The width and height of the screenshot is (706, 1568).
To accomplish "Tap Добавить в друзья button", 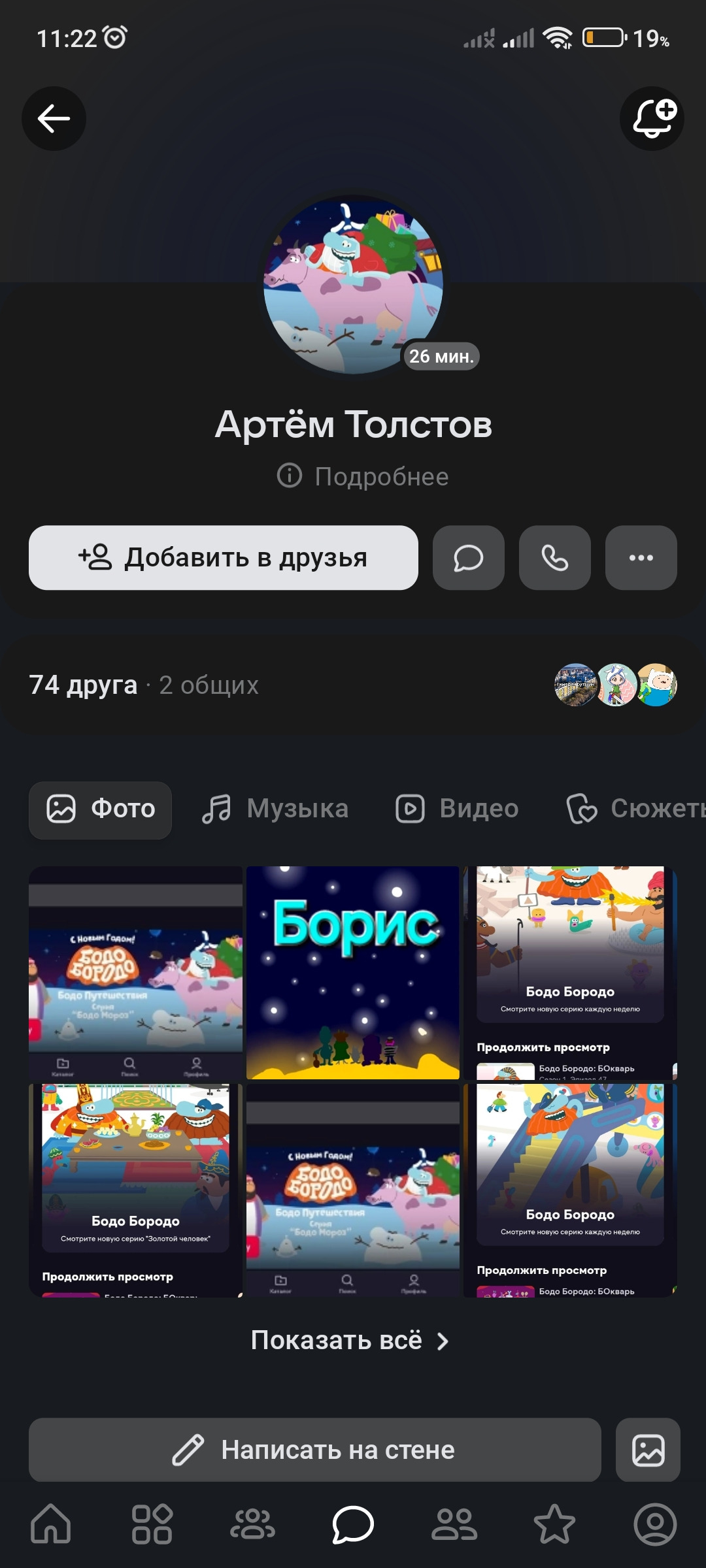I will [223, 558].
